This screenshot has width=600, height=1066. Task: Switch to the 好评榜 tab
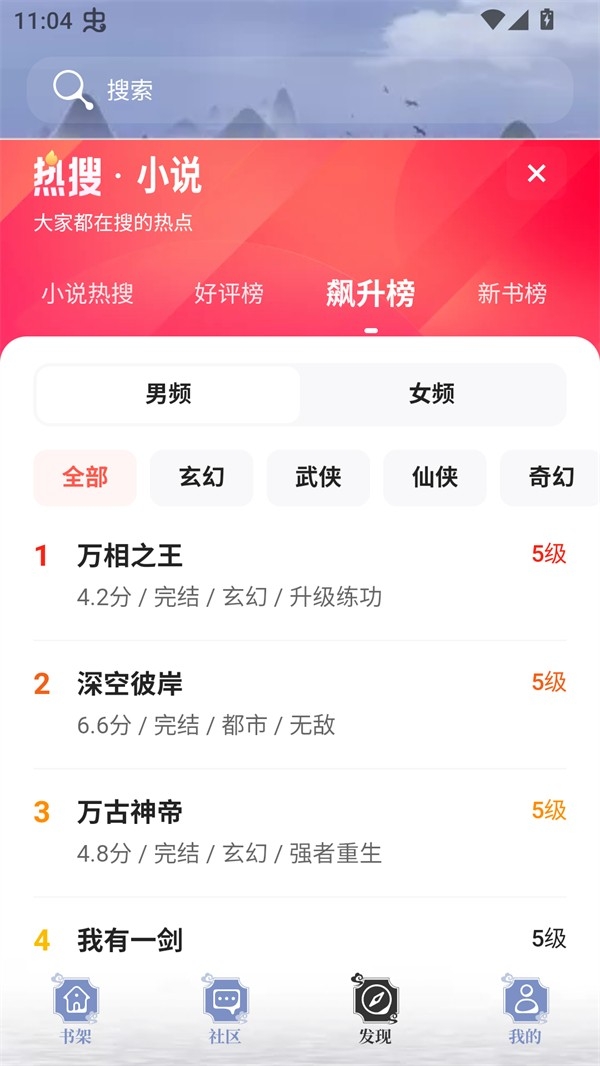point(229,294)
